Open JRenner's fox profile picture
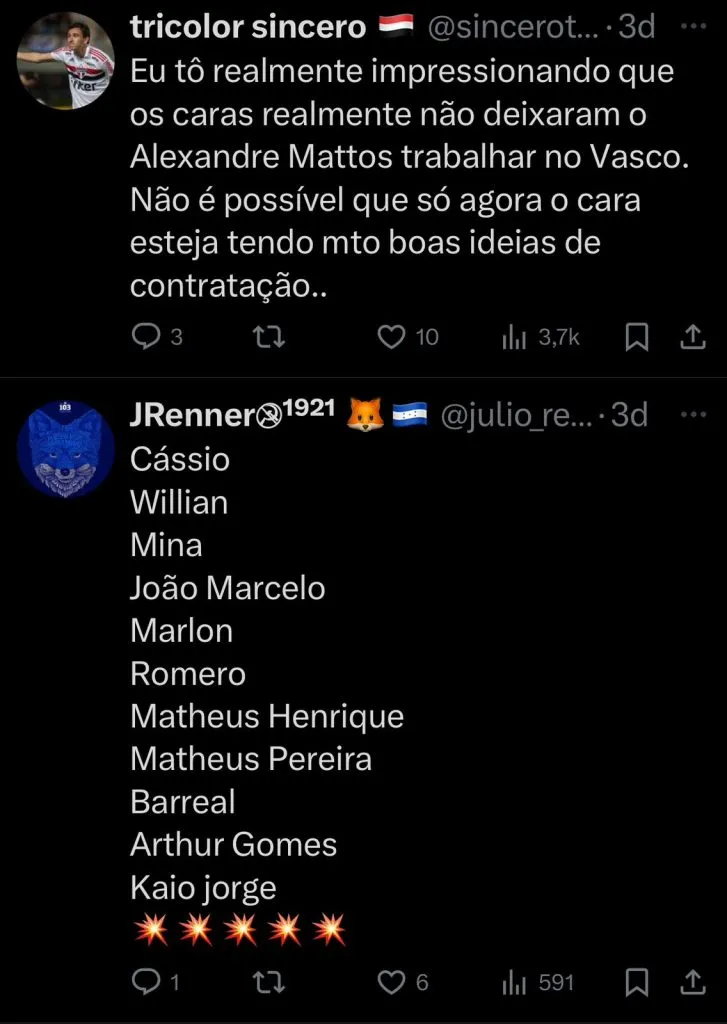The image size is (727, 1024). click(x=66, y=449)
